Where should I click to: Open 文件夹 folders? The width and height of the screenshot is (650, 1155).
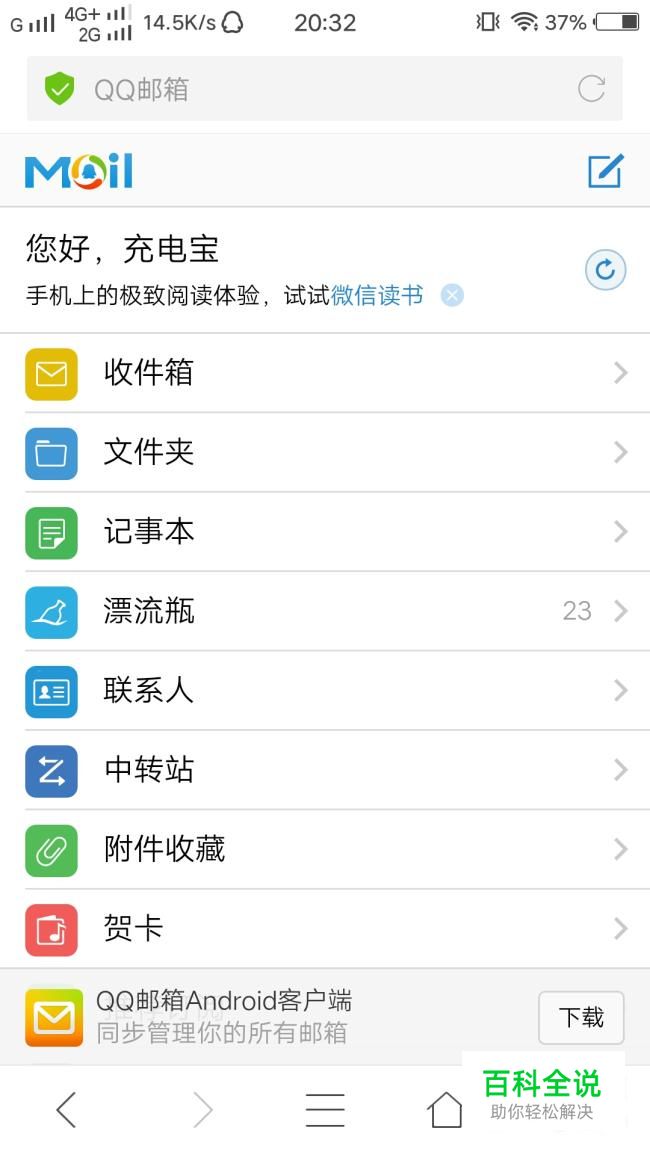point(325,453)
